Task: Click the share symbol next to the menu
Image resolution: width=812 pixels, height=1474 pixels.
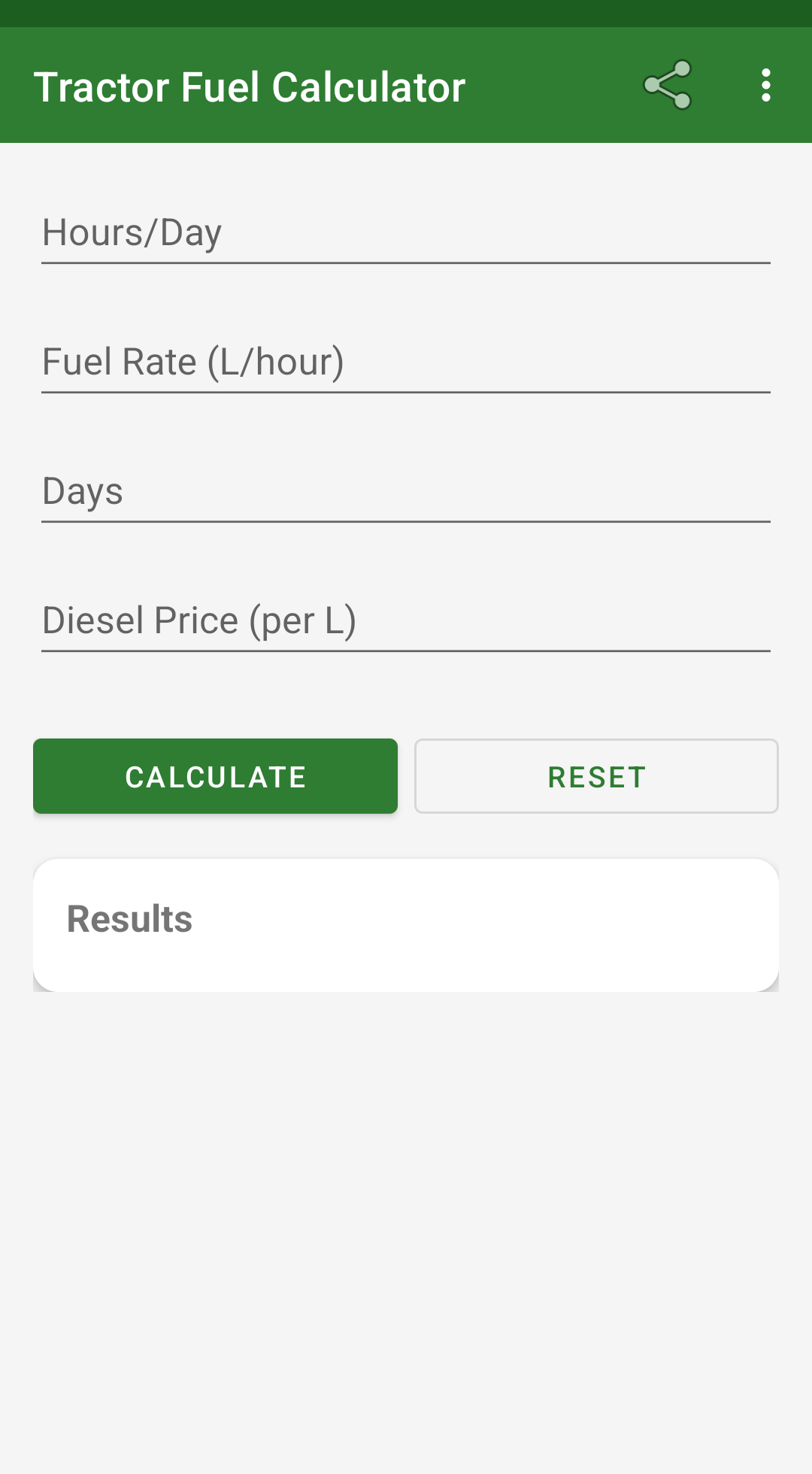Action: (x=669, y=85)
